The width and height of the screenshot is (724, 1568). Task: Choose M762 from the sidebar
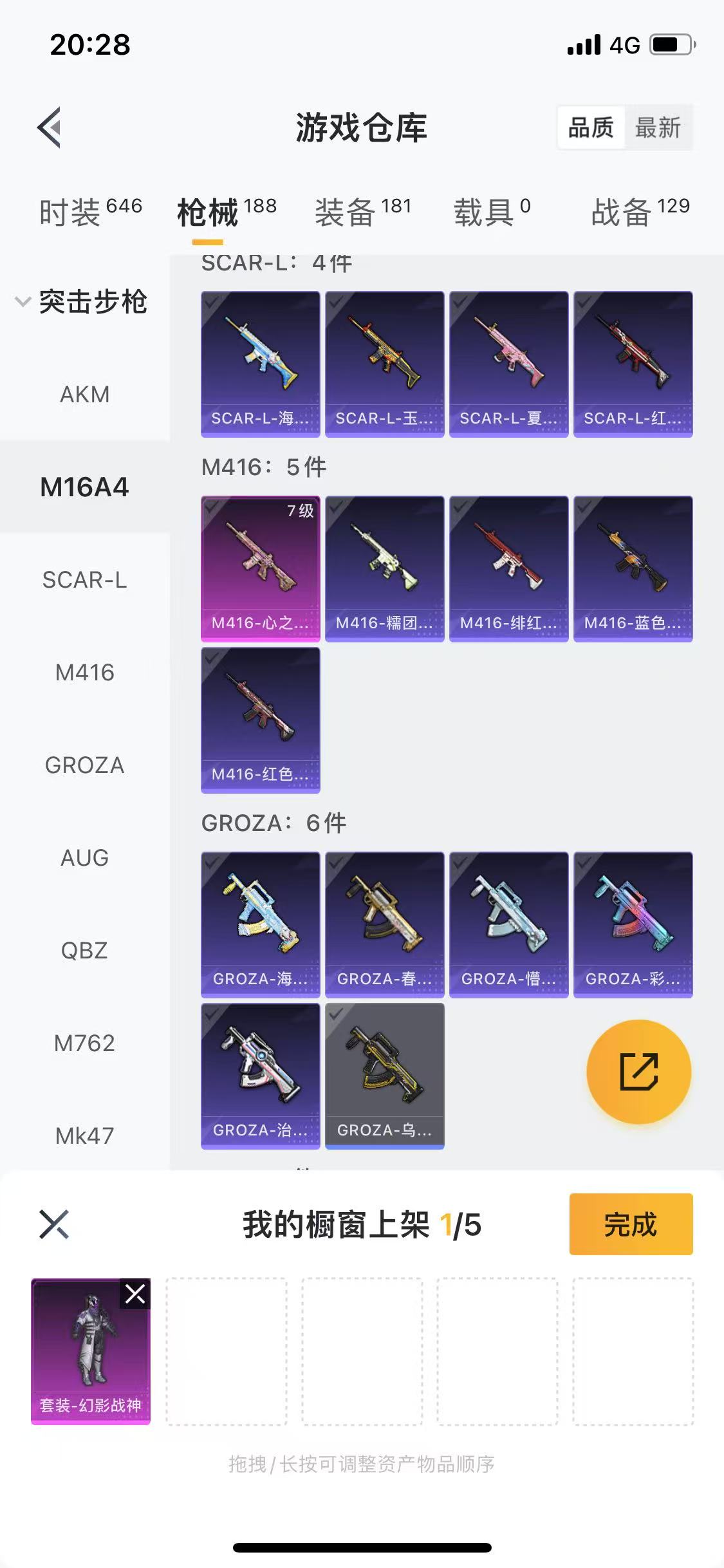pyautogui.click(x=85, y=1043)
